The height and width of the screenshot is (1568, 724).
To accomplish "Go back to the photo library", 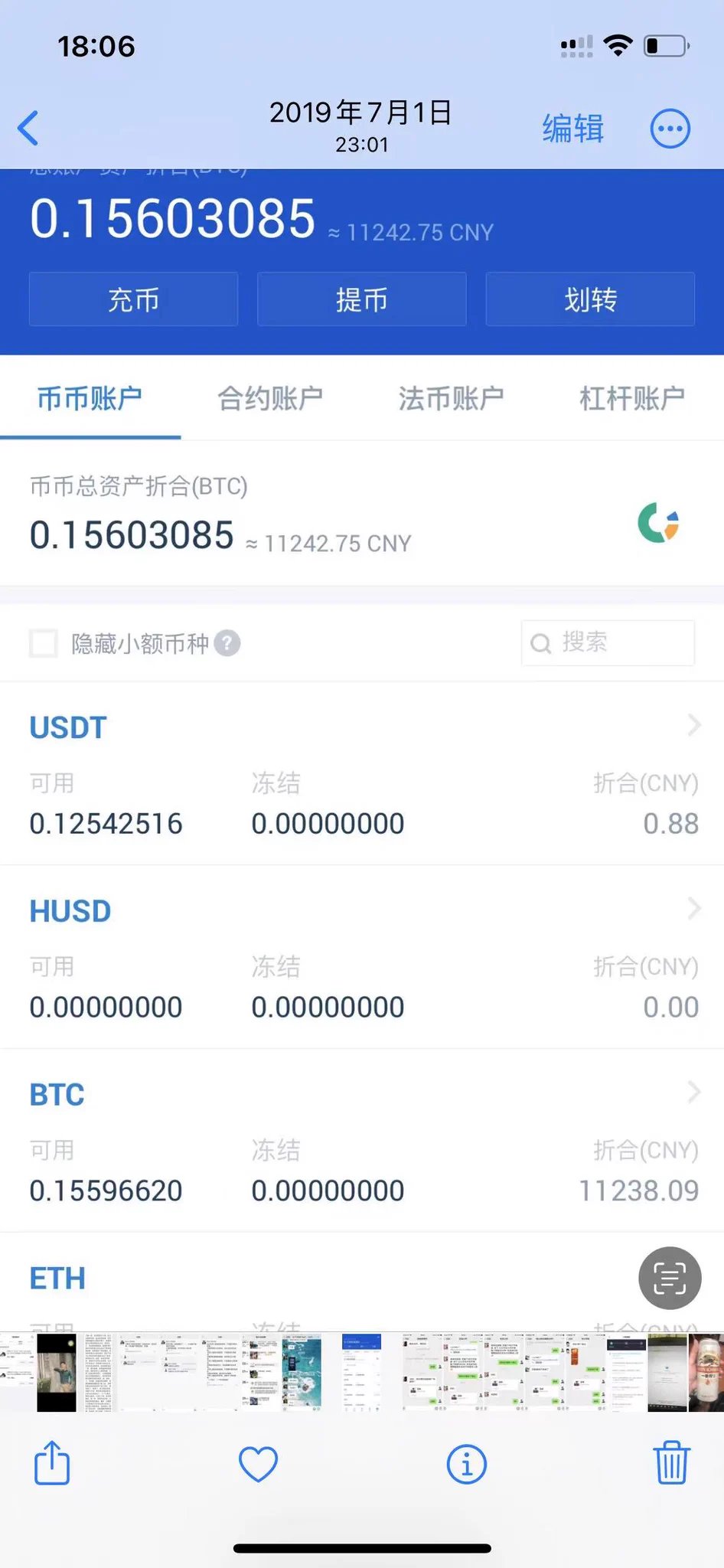I will point(28,128).
